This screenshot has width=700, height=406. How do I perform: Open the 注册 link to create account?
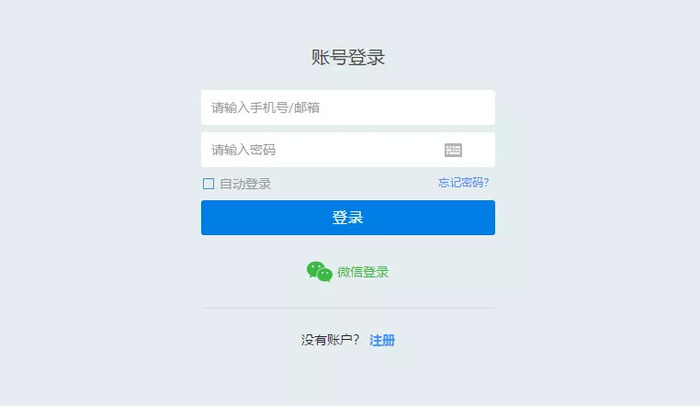382,340
